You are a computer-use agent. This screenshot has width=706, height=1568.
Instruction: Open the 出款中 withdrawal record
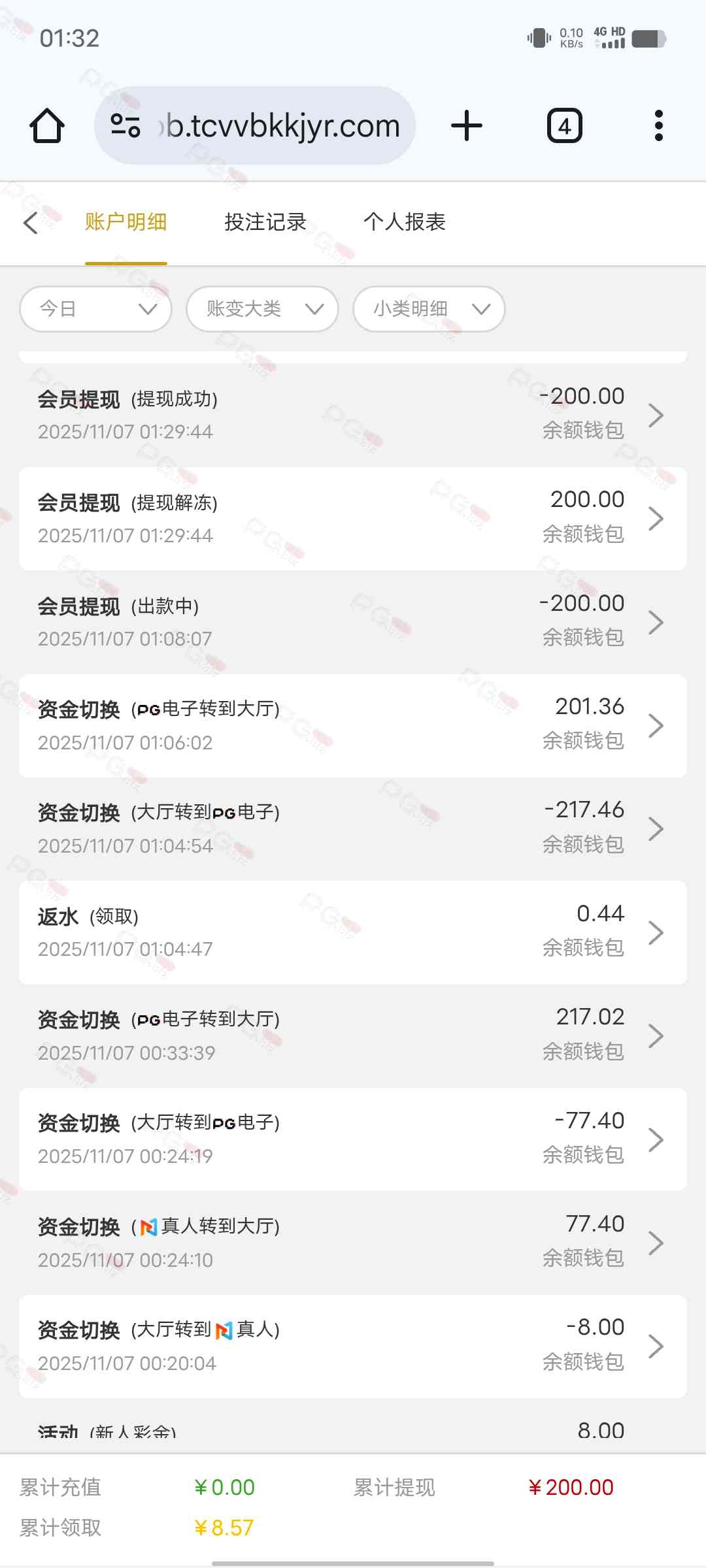click(x=353, y=621)
